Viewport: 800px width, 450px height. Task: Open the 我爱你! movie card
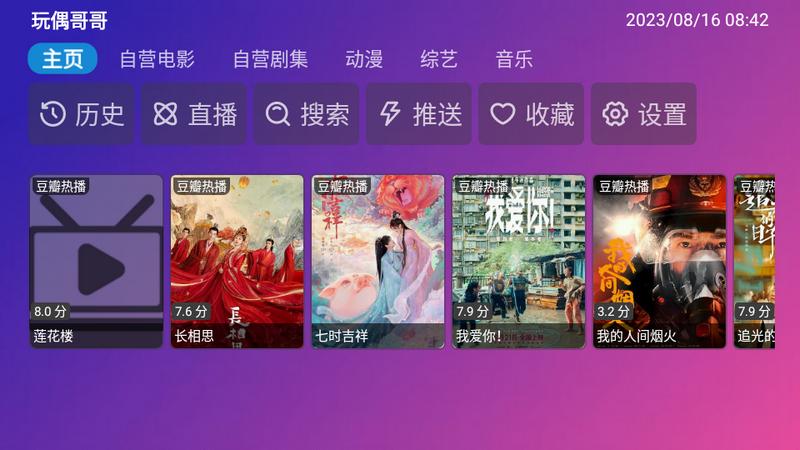point(518,261)
